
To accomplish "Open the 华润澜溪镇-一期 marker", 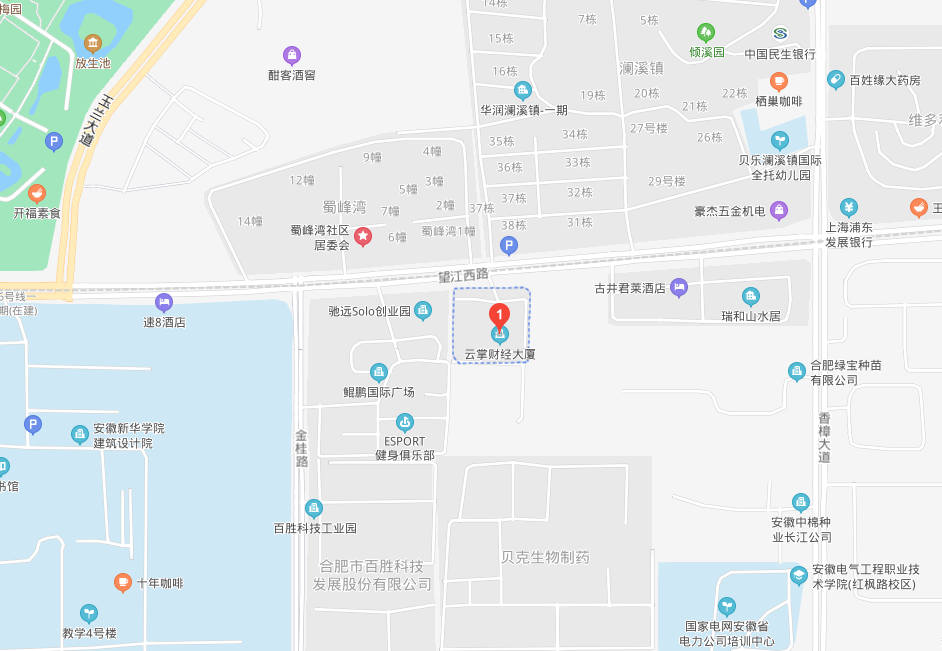I will coord(522,90).
